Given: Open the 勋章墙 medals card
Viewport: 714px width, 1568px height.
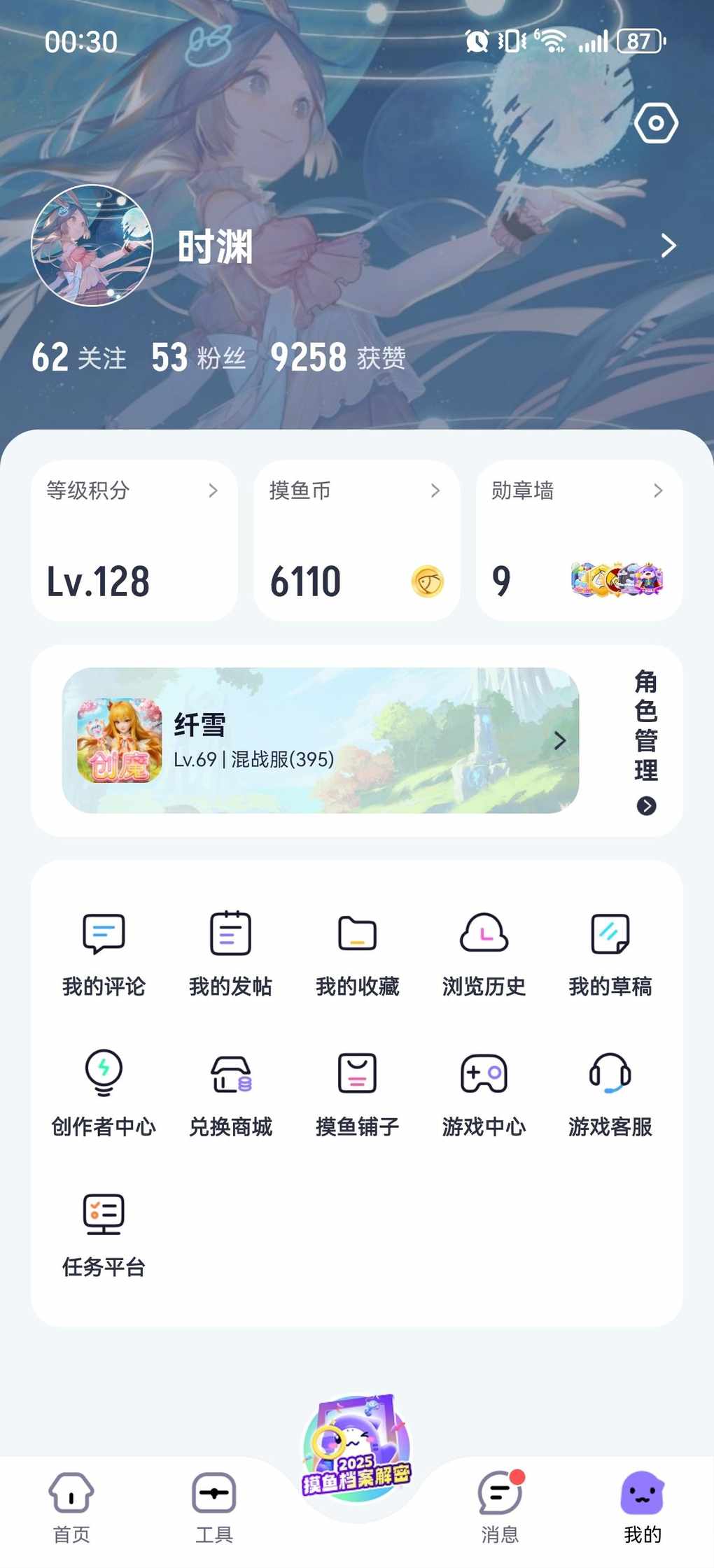Looking at the screenshot, I should click(579, 540).
